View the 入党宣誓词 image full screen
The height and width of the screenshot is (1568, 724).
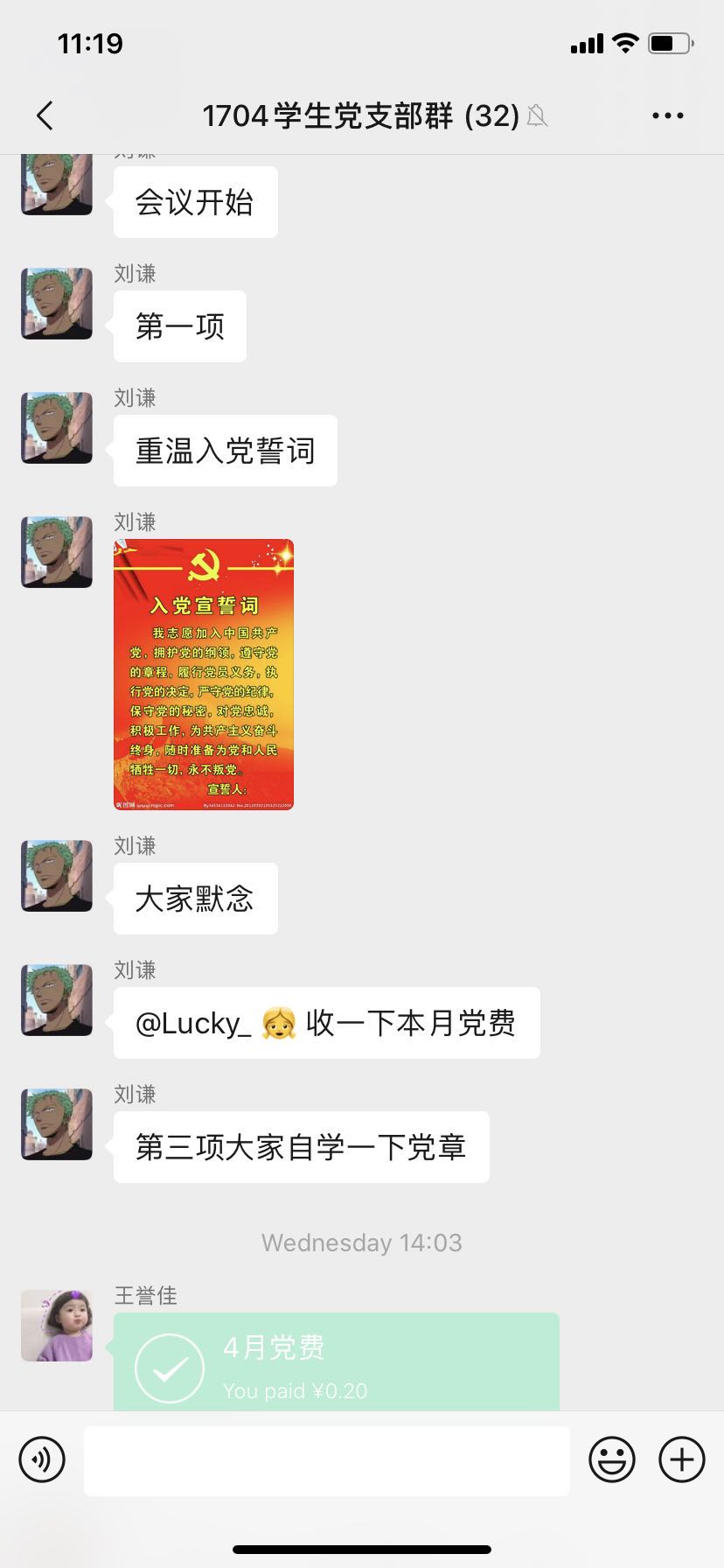(204, 675)
